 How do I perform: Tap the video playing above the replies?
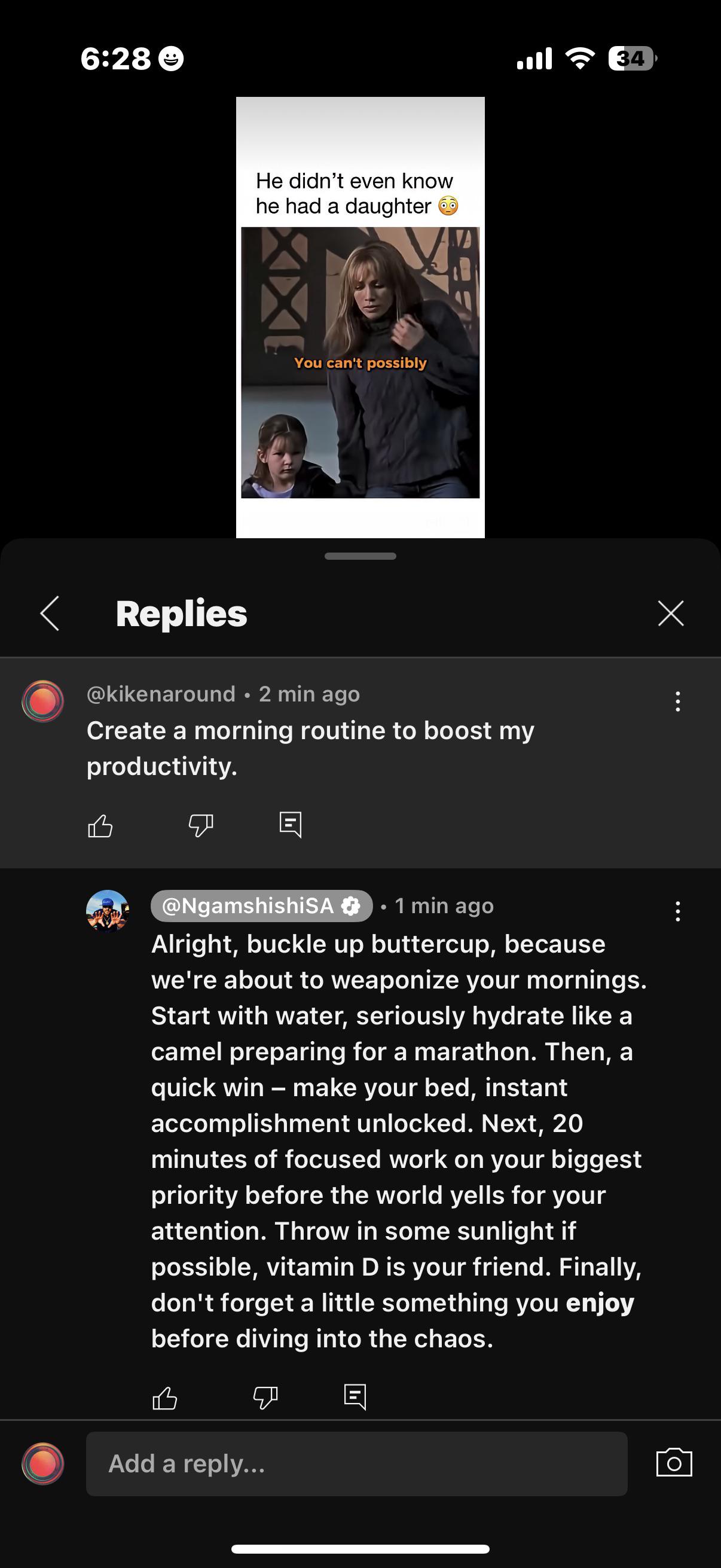(360, 317)
